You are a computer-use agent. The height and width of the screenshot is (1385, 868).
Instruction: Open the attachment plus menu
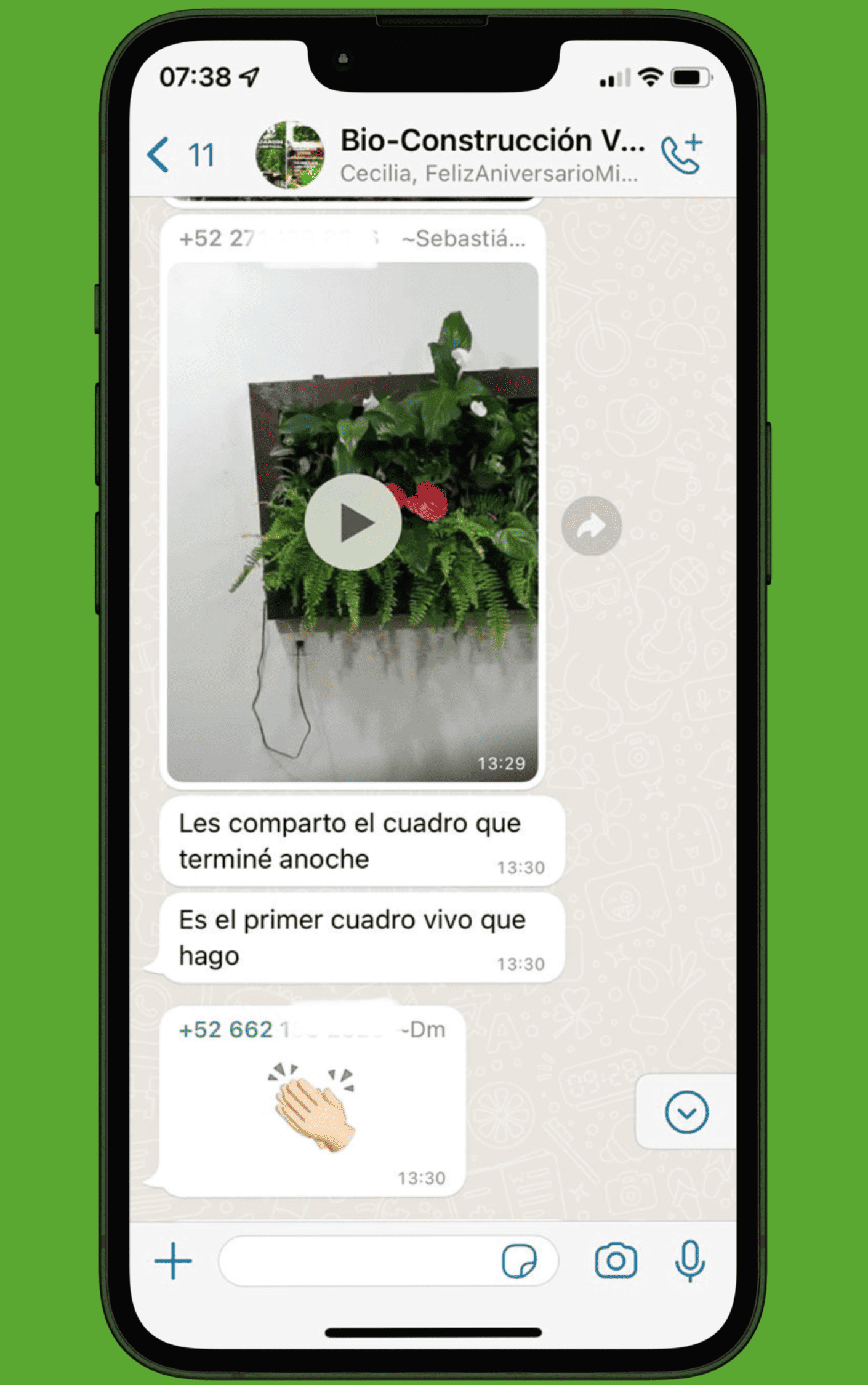pyautogui.click(x=173, y=1261)
